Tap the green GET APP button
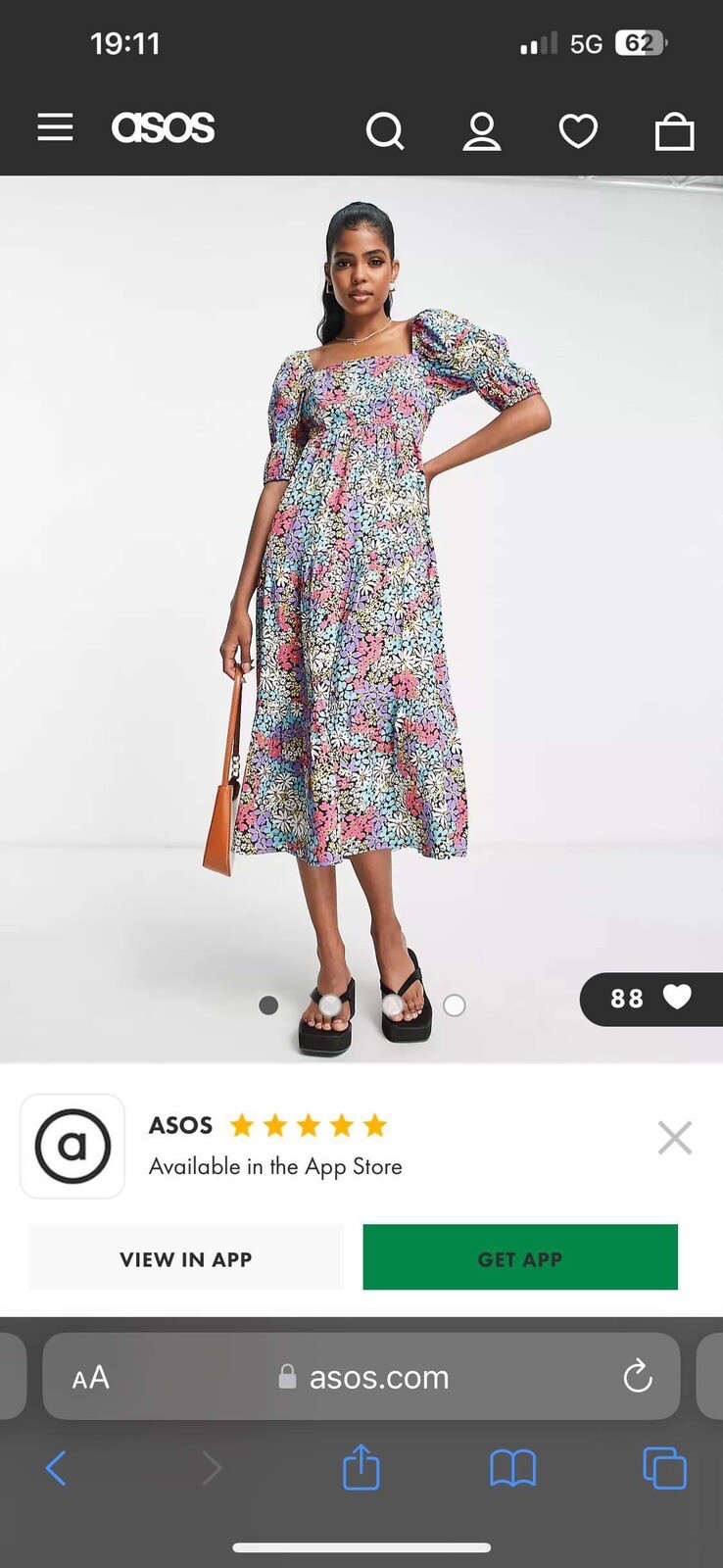The height and width of the screenshot is (1568, 723). (520, 1258)
